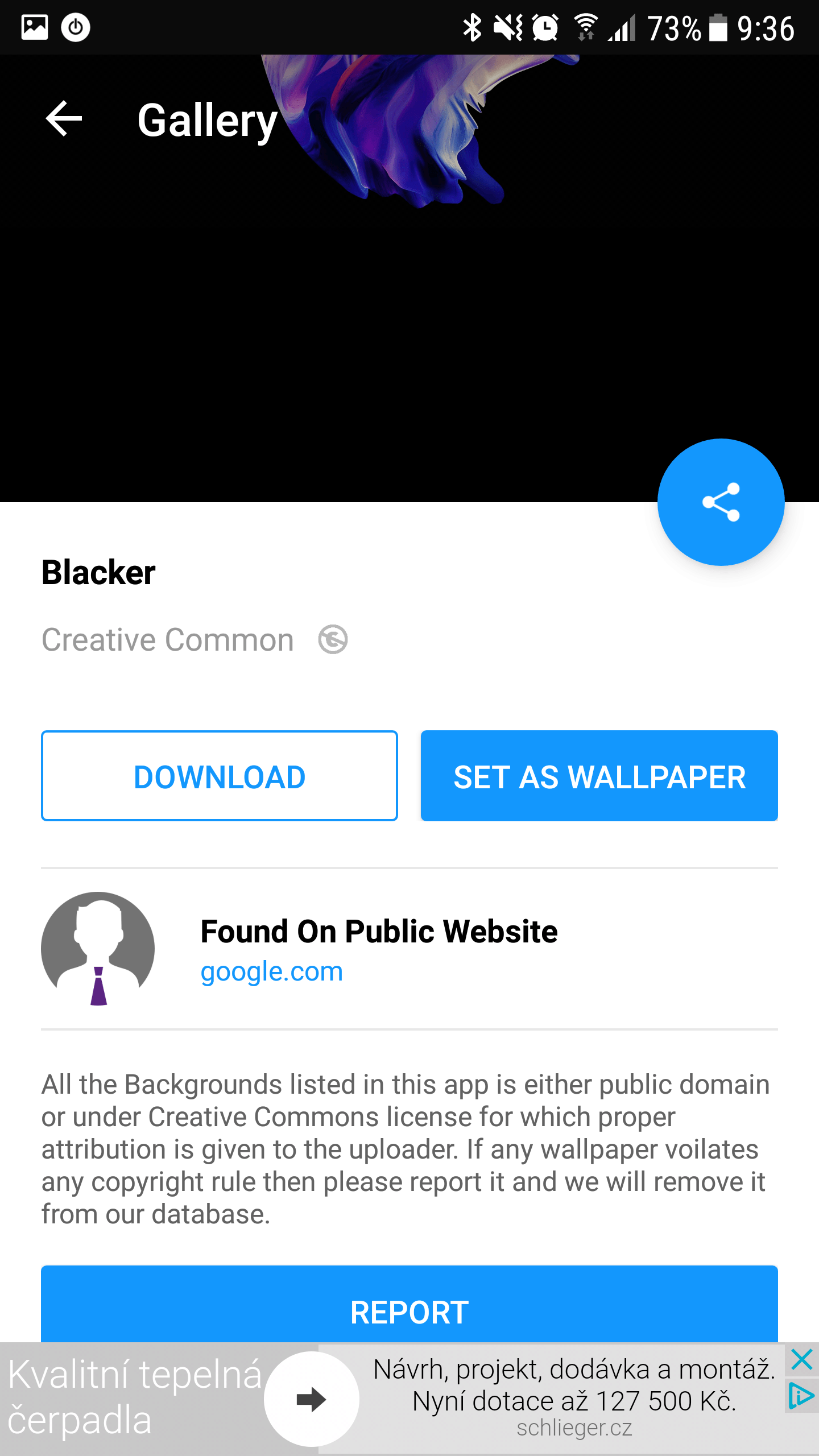
Task: Open the google.com source link
Action: point(272,971)
